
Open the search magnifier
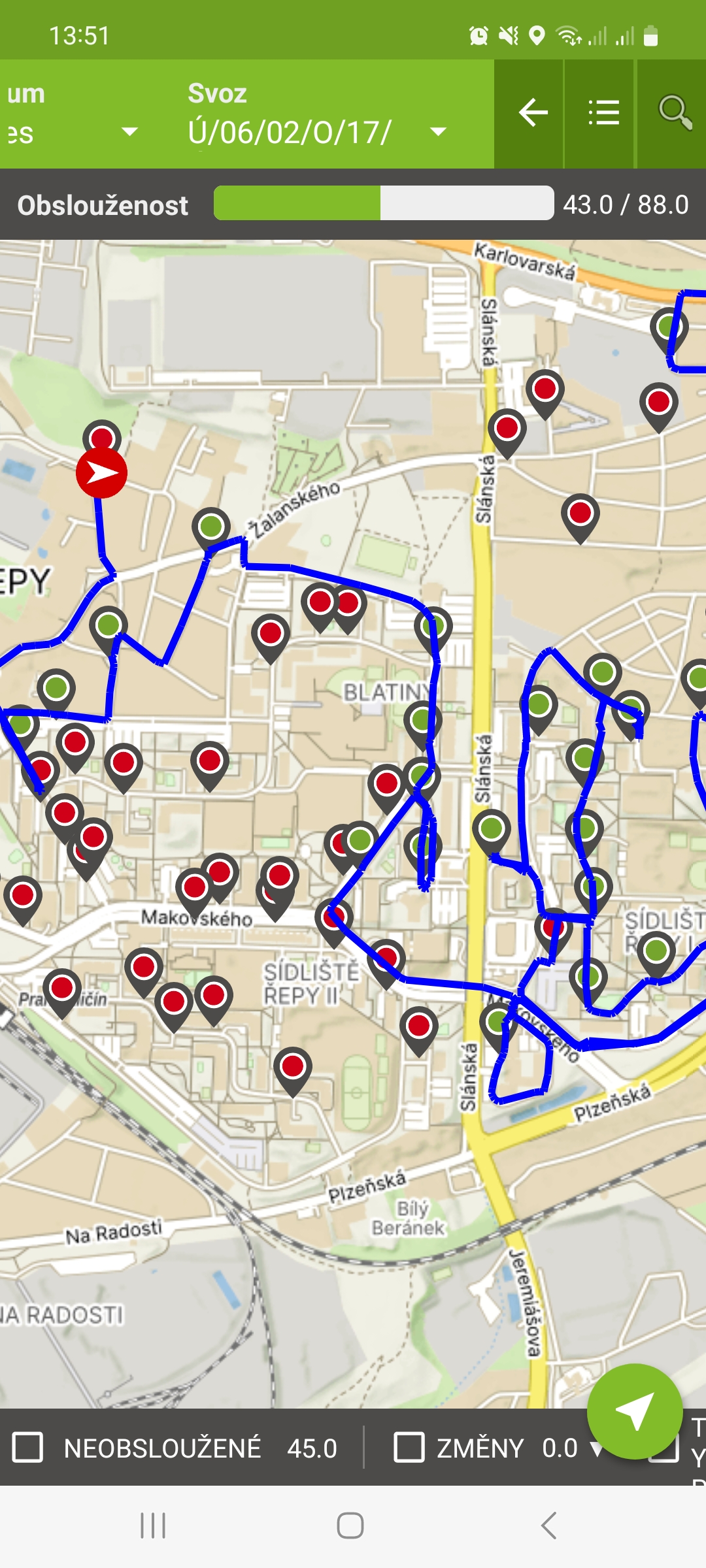pyautogui.click(x=674, y=113)
